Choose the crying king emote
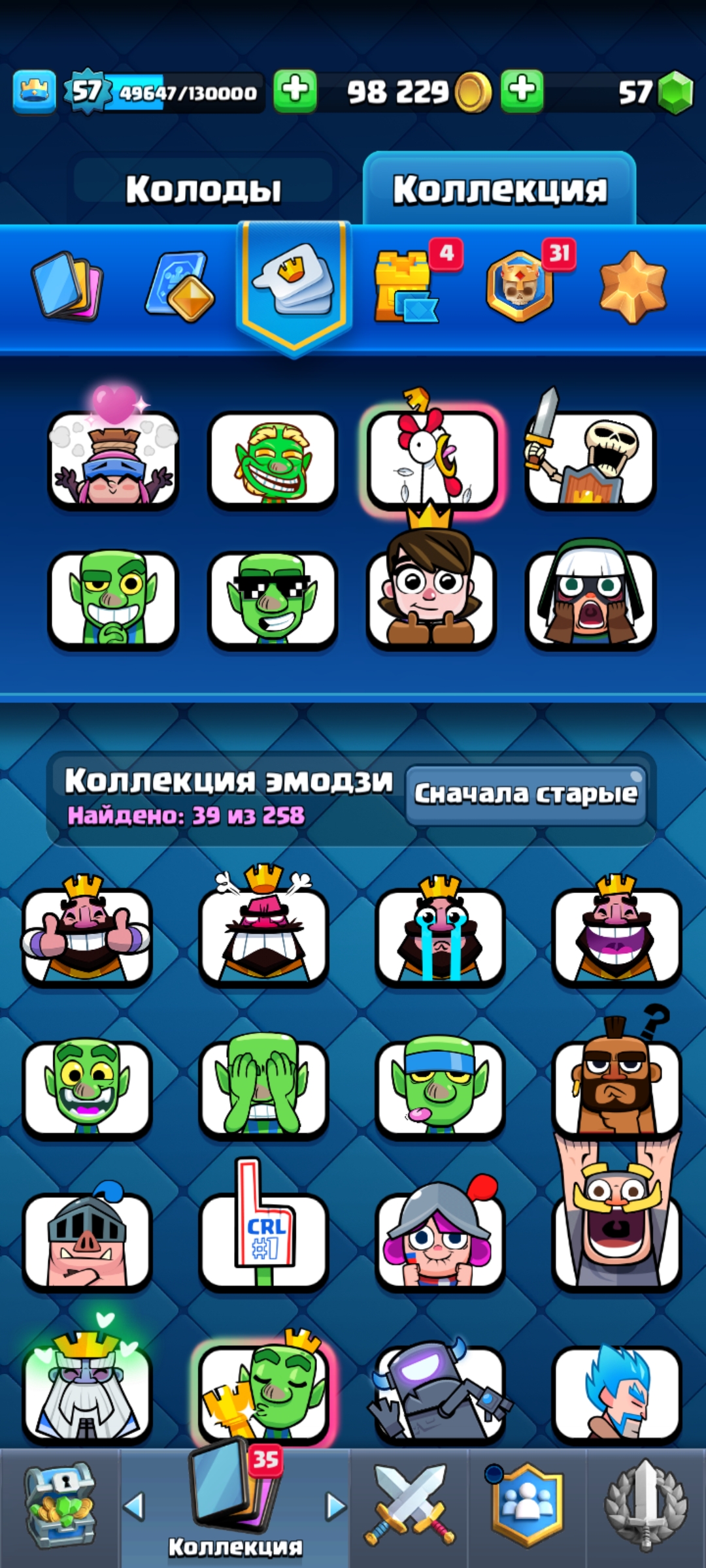Screen dimensions: 706x1568 (440, 936)
